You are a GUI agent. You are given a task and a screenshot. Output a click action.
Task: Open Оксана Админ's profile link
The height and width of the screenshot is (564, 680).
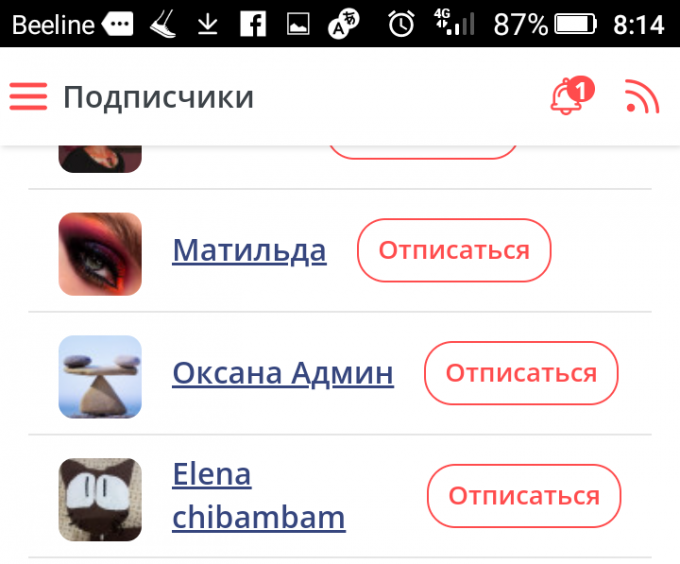[x=283, y=373]
